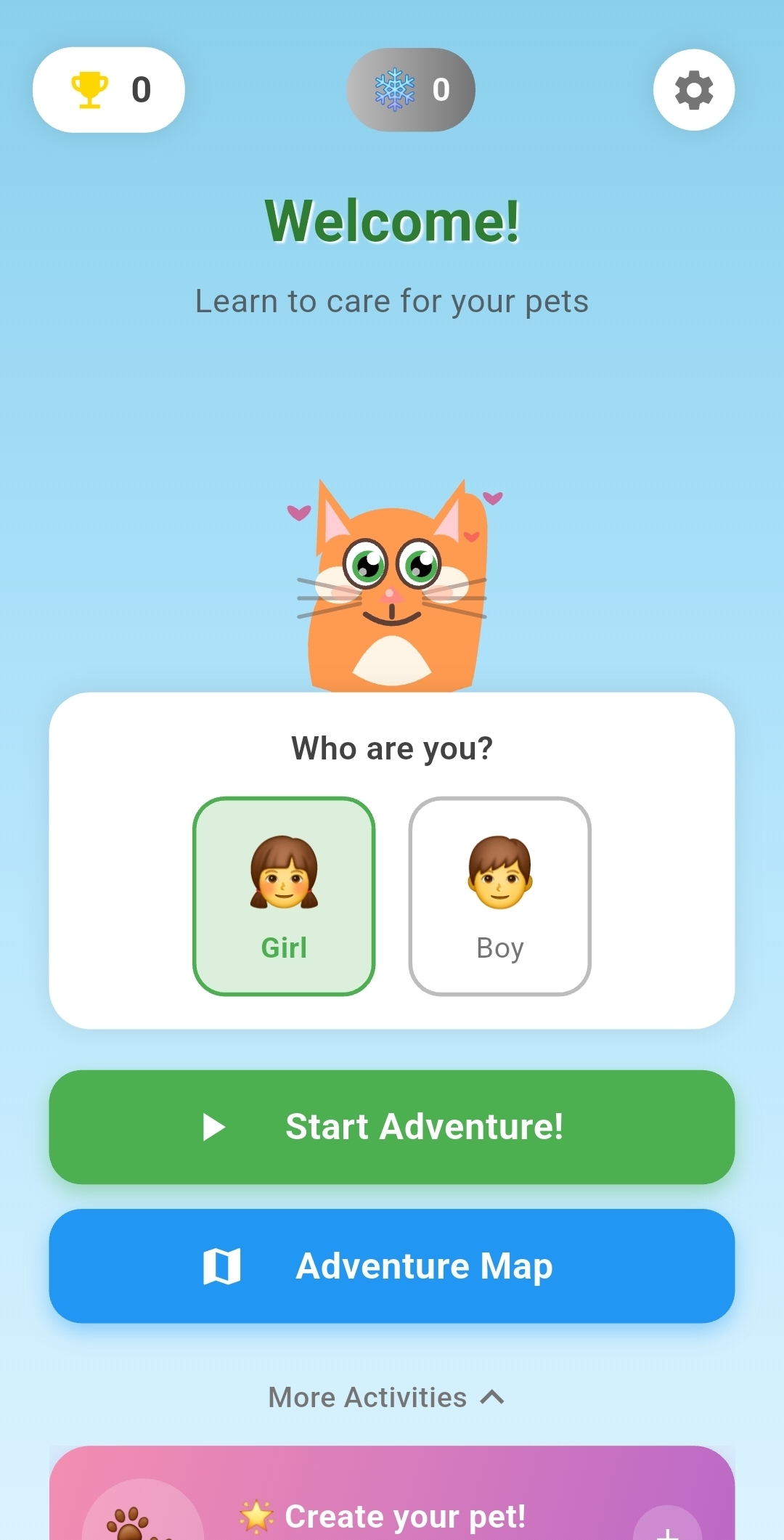Click the chevron above Create your pet
The width and height of the screenshot is (784, 1540).
tap(492, 1396)
